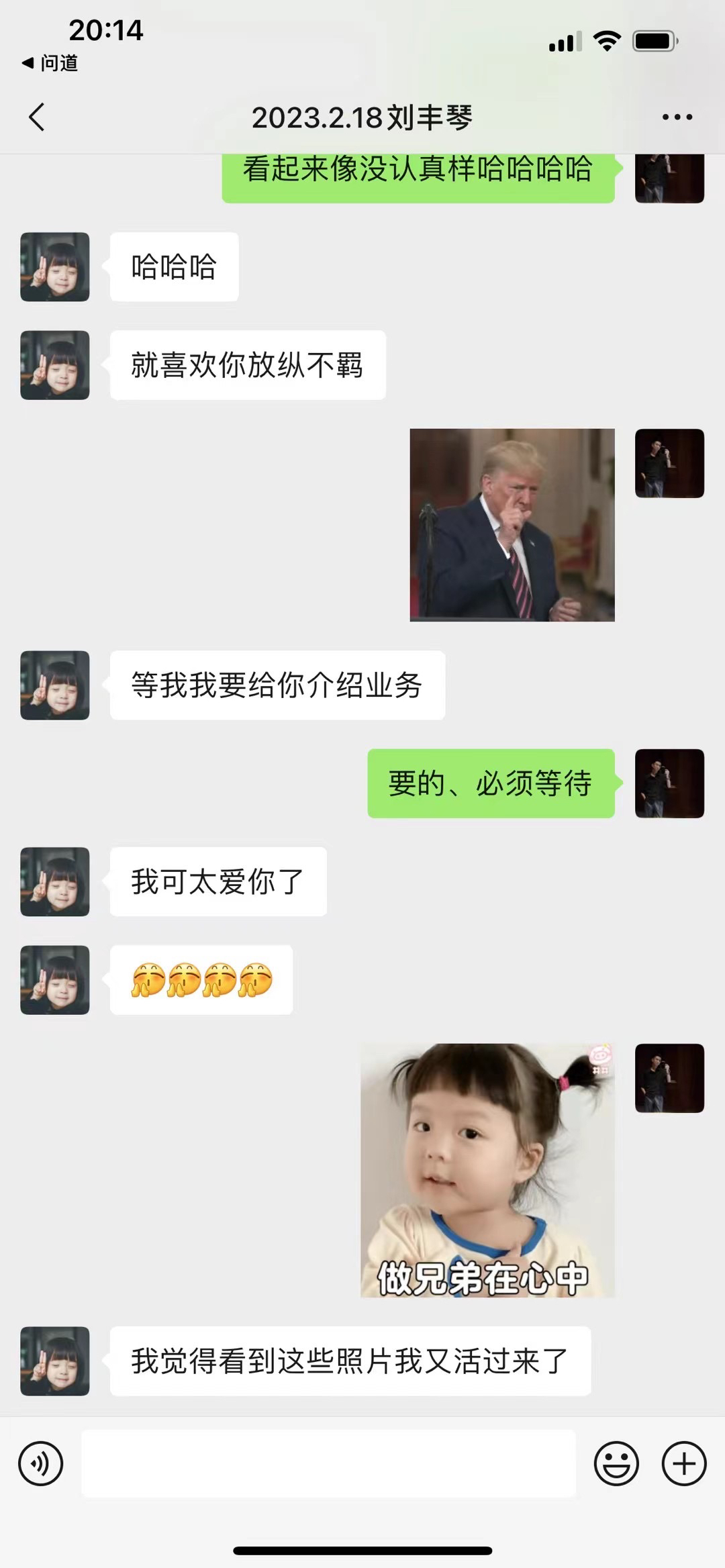This screenshot has height=1568, width=725.
Task: Open the three-dot chat info menu
Action: 677,117
